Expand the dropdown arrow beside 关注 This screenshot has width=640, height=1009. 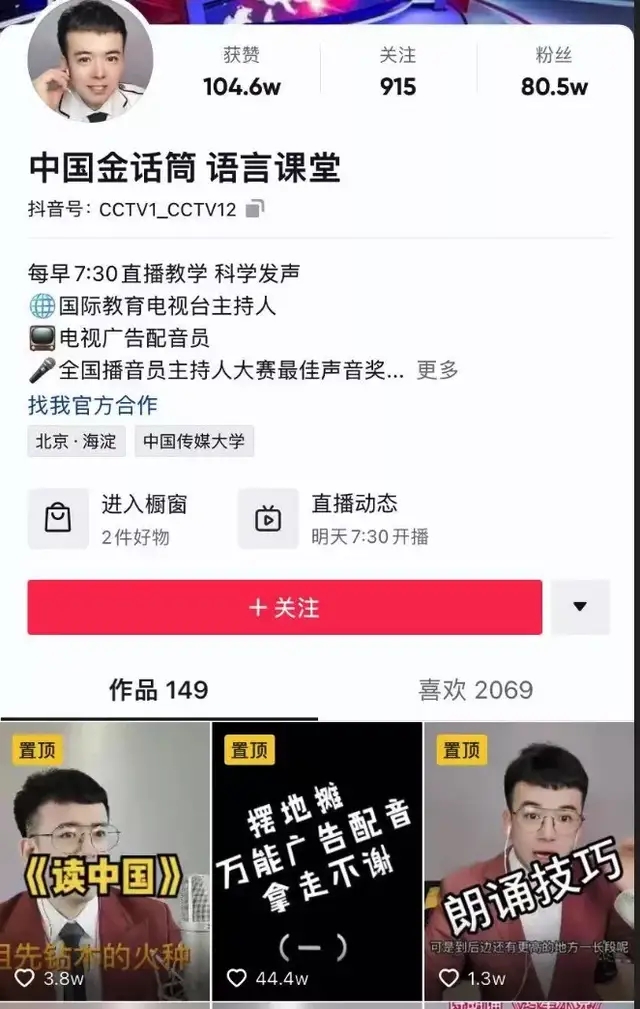[580, 607]
